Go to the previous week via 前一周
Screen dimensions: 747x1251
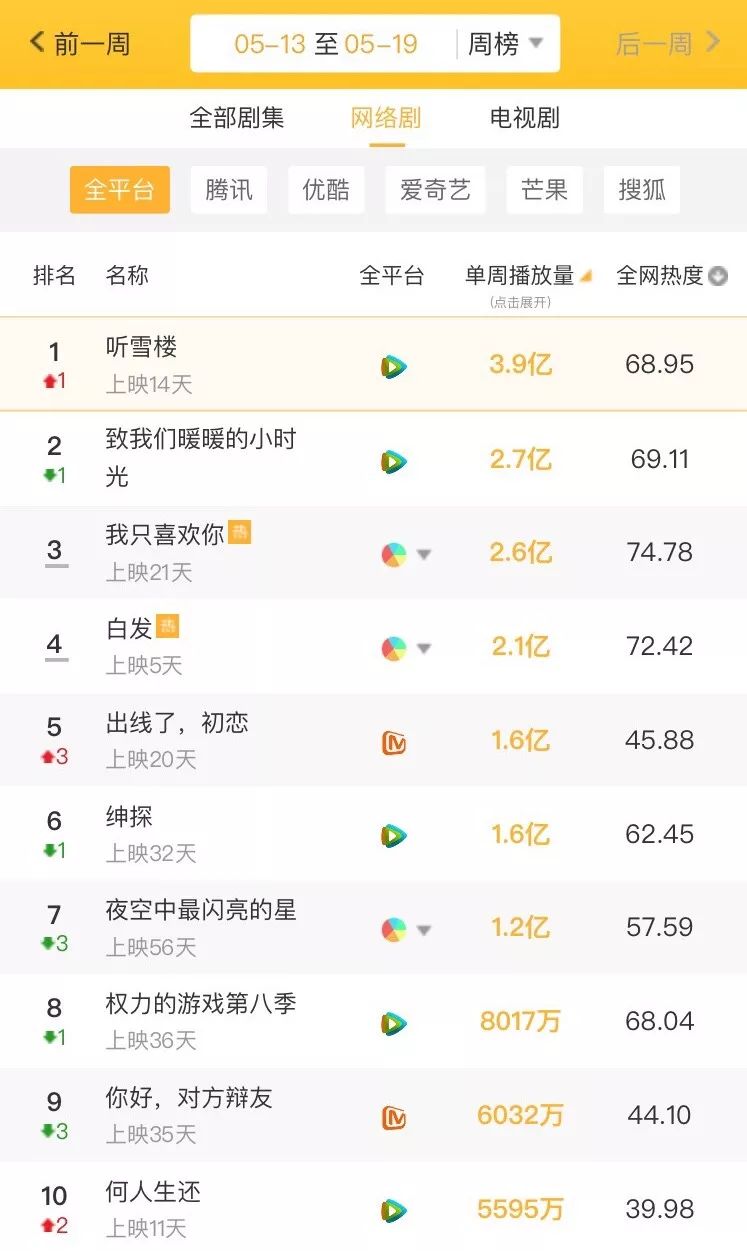[85, 43]
